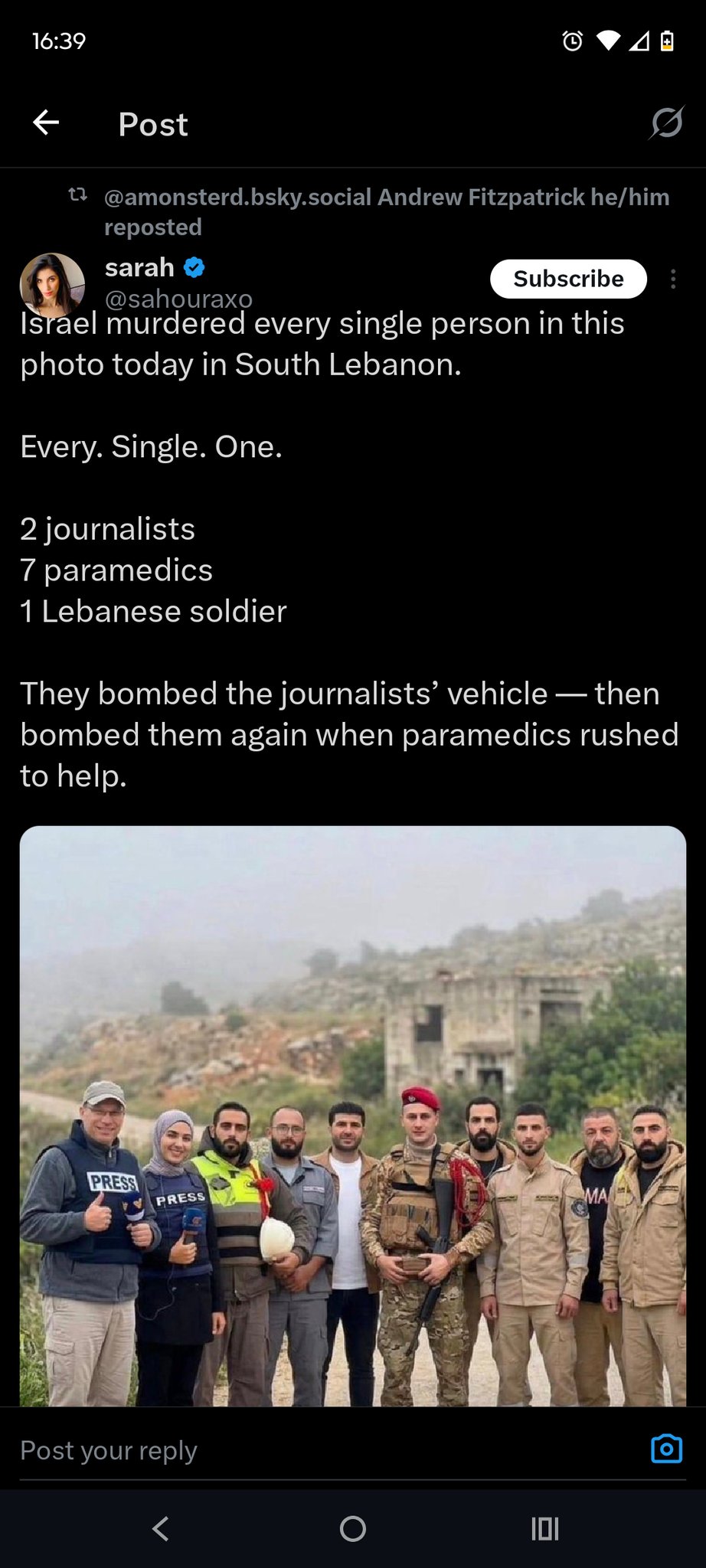Subscribe to sarah's account
Screen dimensions: 706x1568
[568, 279]
